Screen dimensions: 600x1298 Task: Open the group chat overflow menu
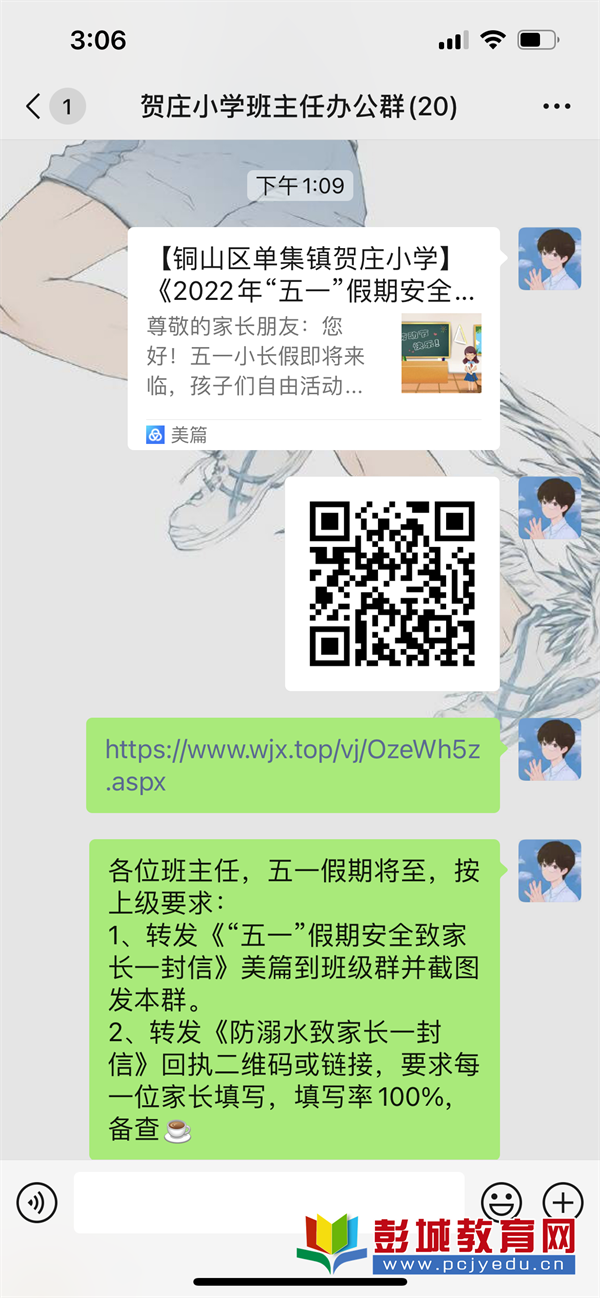[556, 107]
